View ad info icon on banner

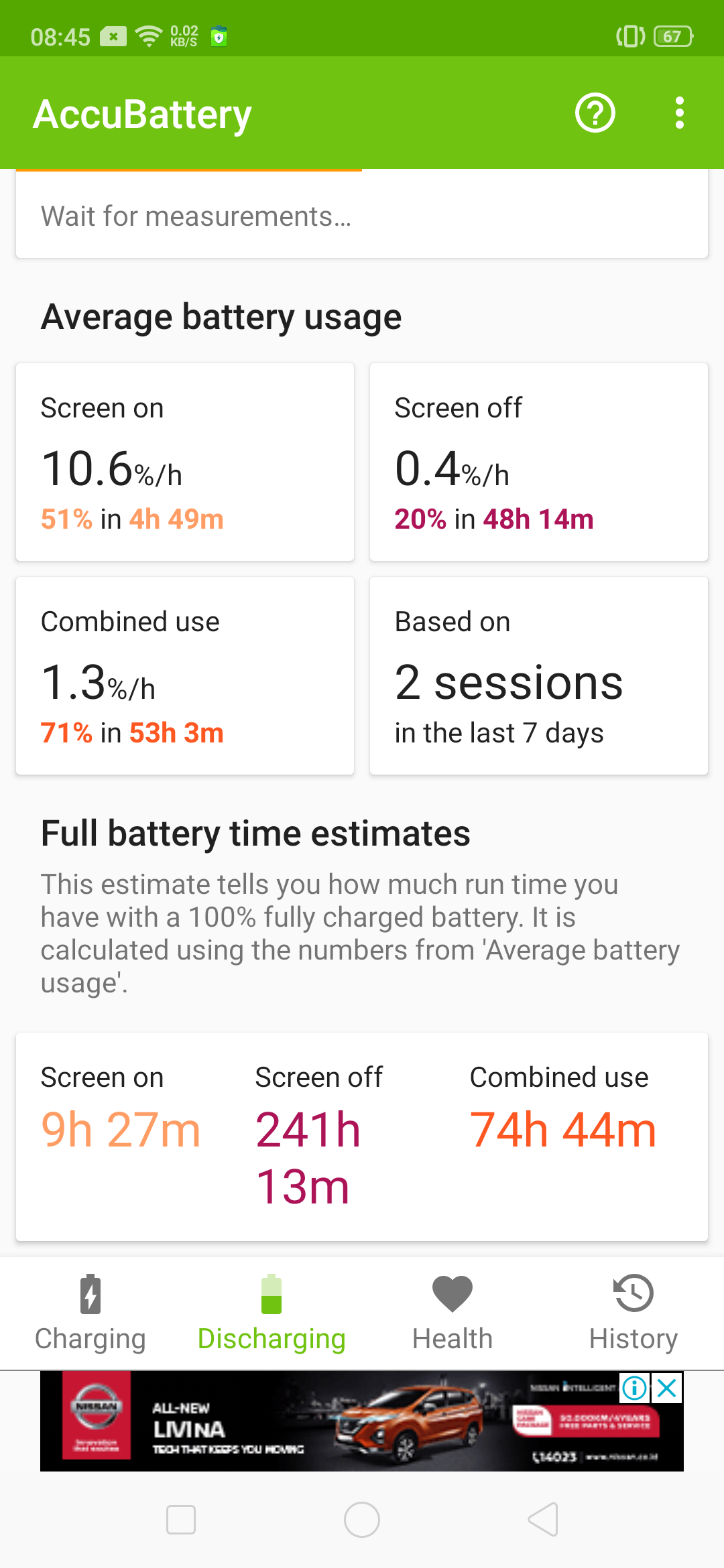click(634, 1388)
